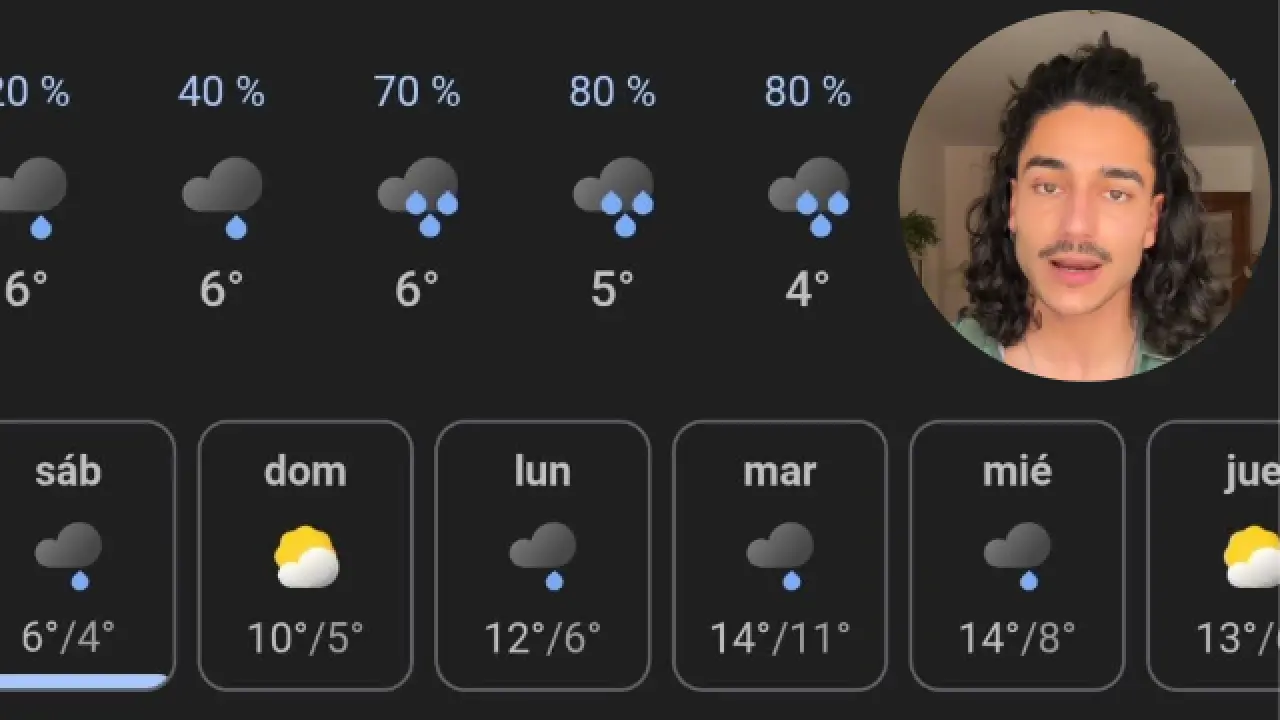
Task: Tap the jue forecast card
Action: (1225, 555)
